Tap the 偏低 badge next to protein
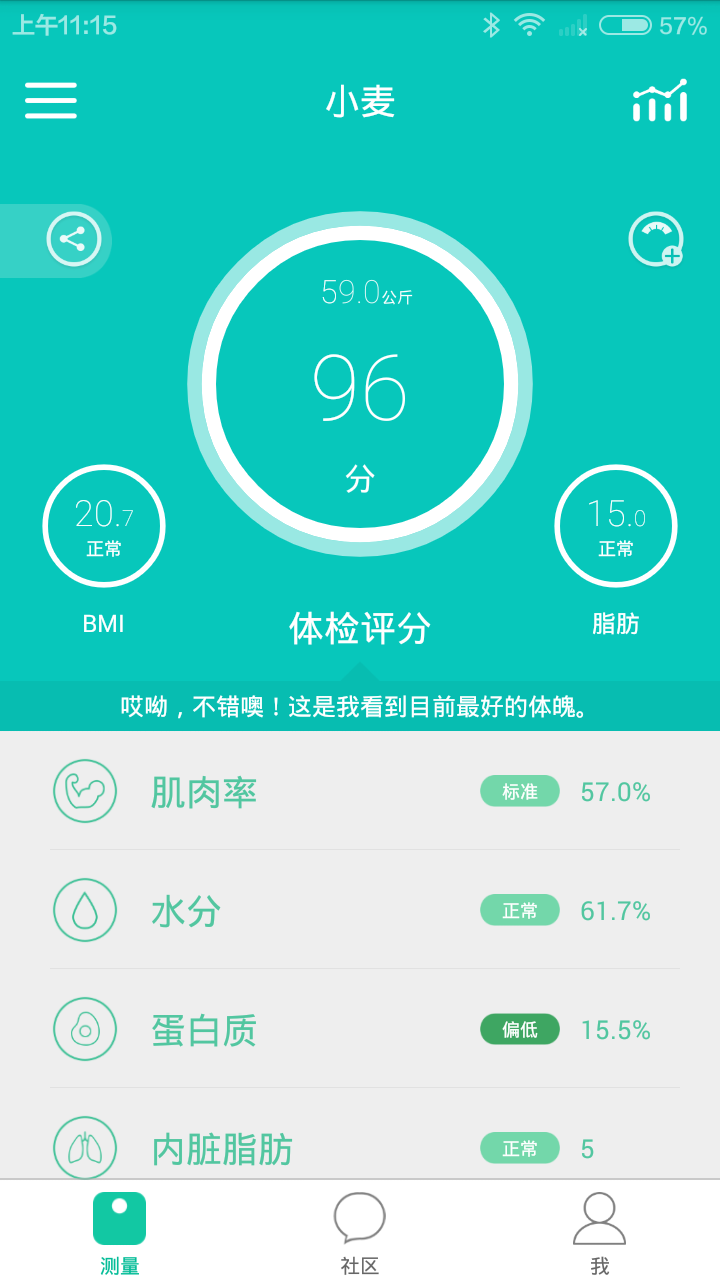Image resolution: width=720 pixels, height=1280 pixels. click(519, 1029)
